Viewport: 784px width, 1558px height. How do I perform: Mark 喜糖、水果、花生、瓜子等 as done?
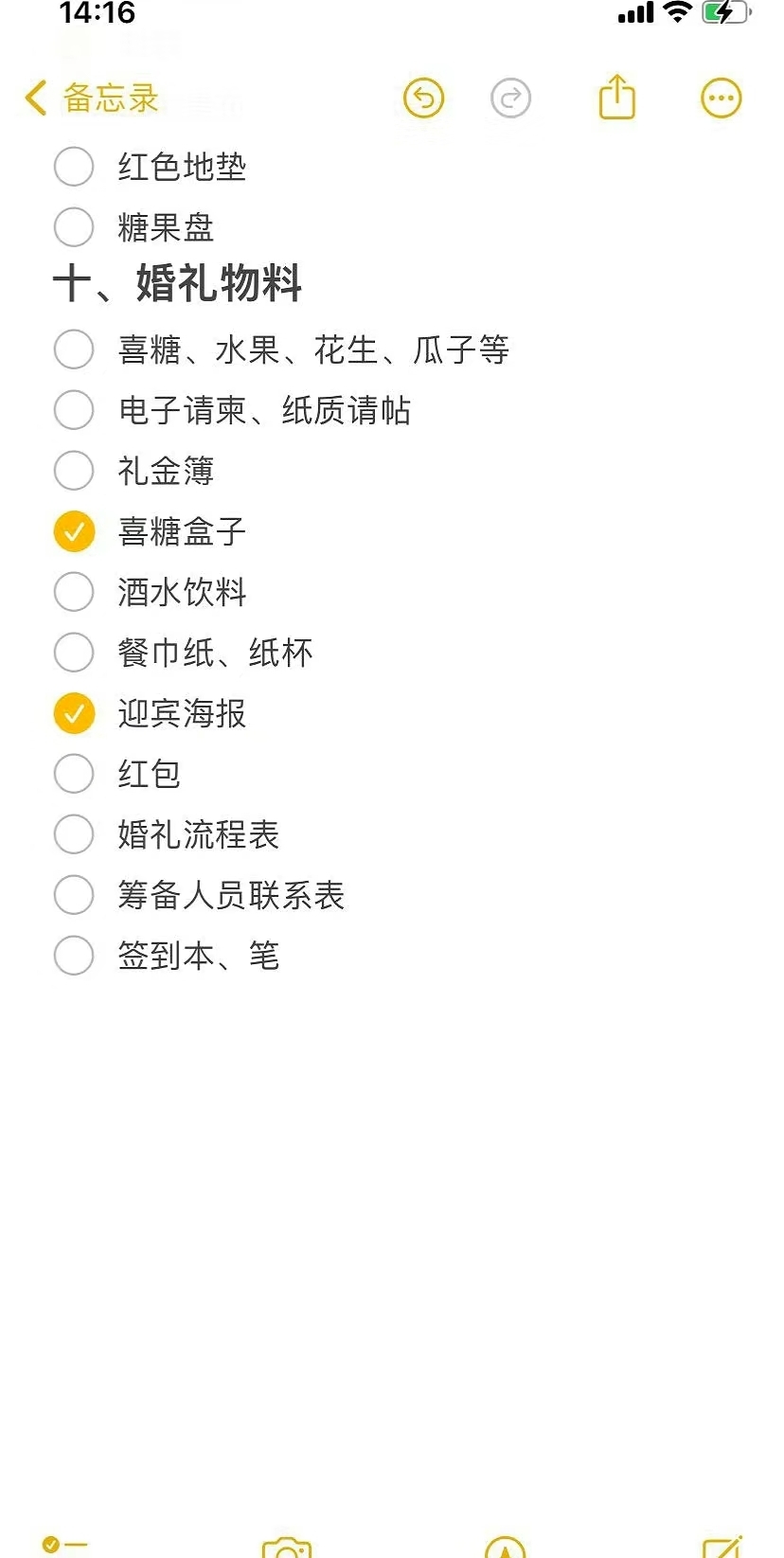coord(74,349)
